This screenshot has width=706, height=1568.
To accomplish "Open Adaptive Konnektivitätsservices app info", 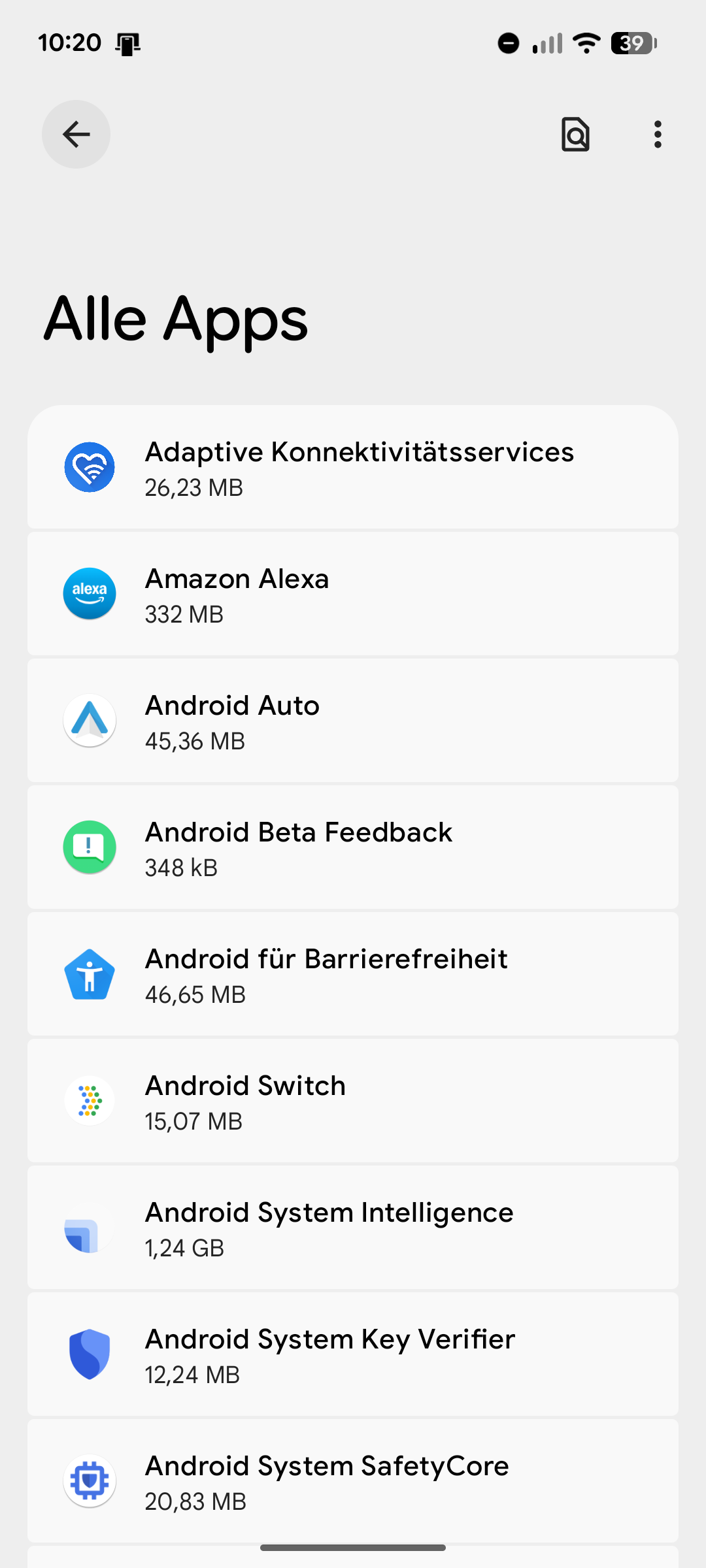I will click(353, 467).
